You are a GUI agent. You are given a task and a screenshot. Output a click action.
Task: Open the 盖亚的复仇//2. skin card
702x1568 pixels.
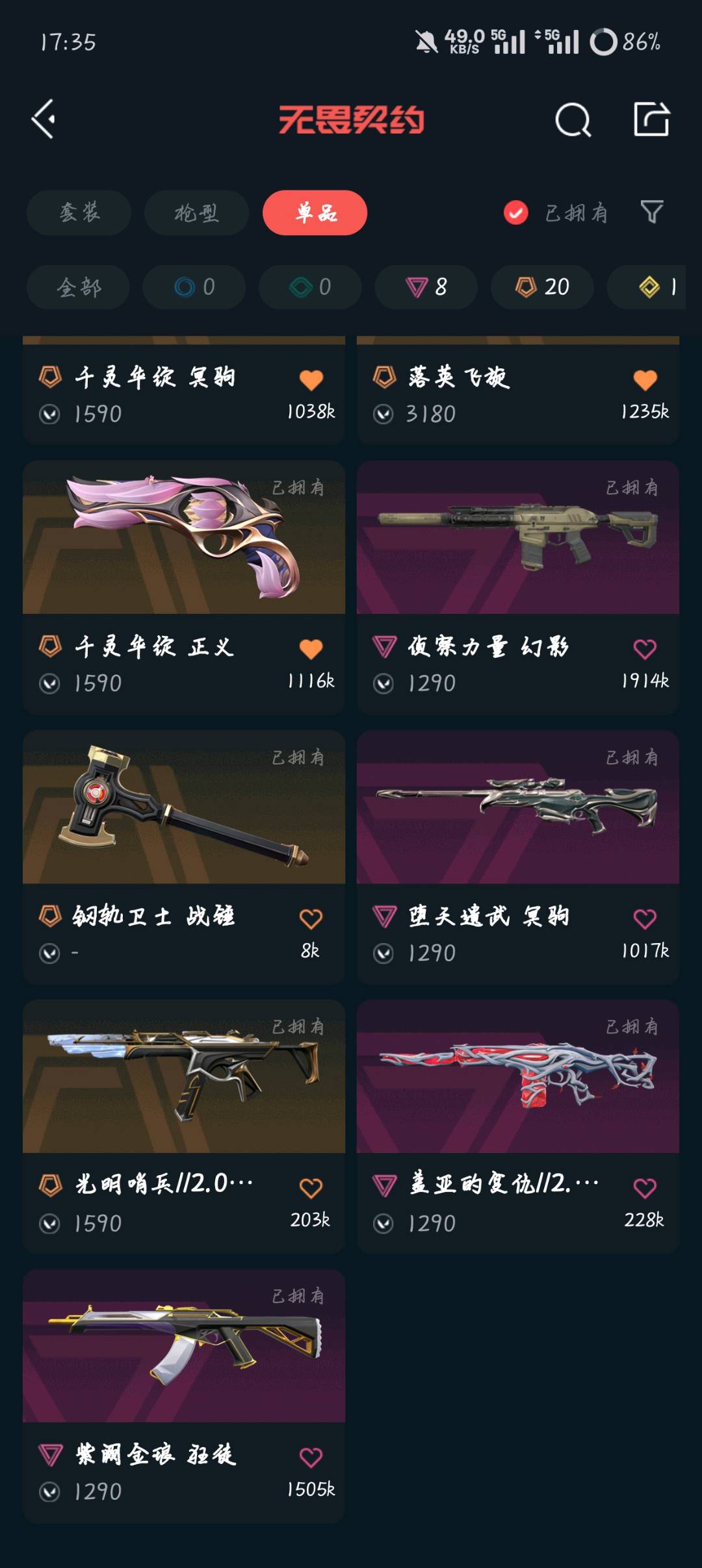pyautogui.click(x=518, y=1127)
